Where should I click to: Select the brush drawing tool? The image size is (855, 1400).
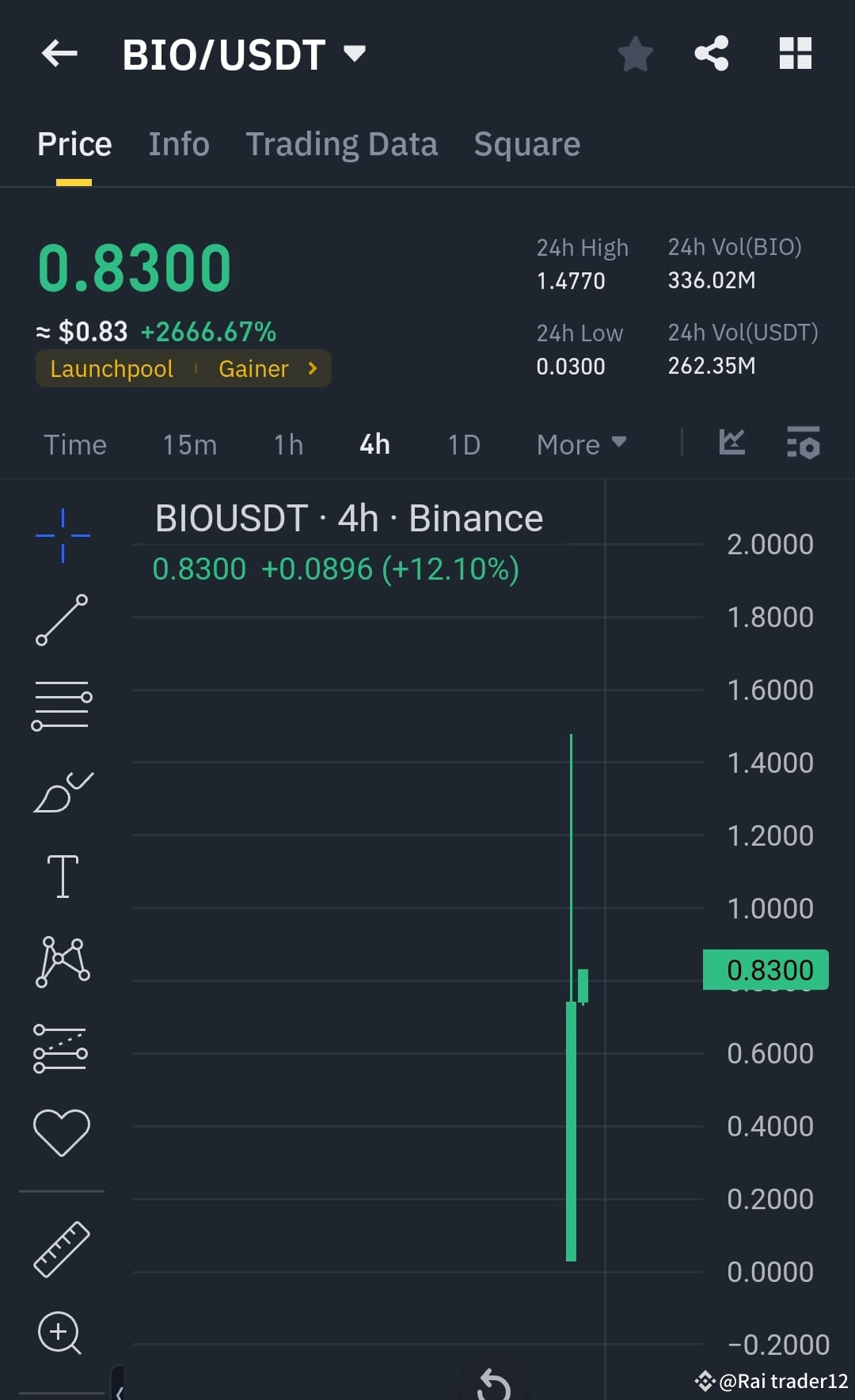coord(62,790)
